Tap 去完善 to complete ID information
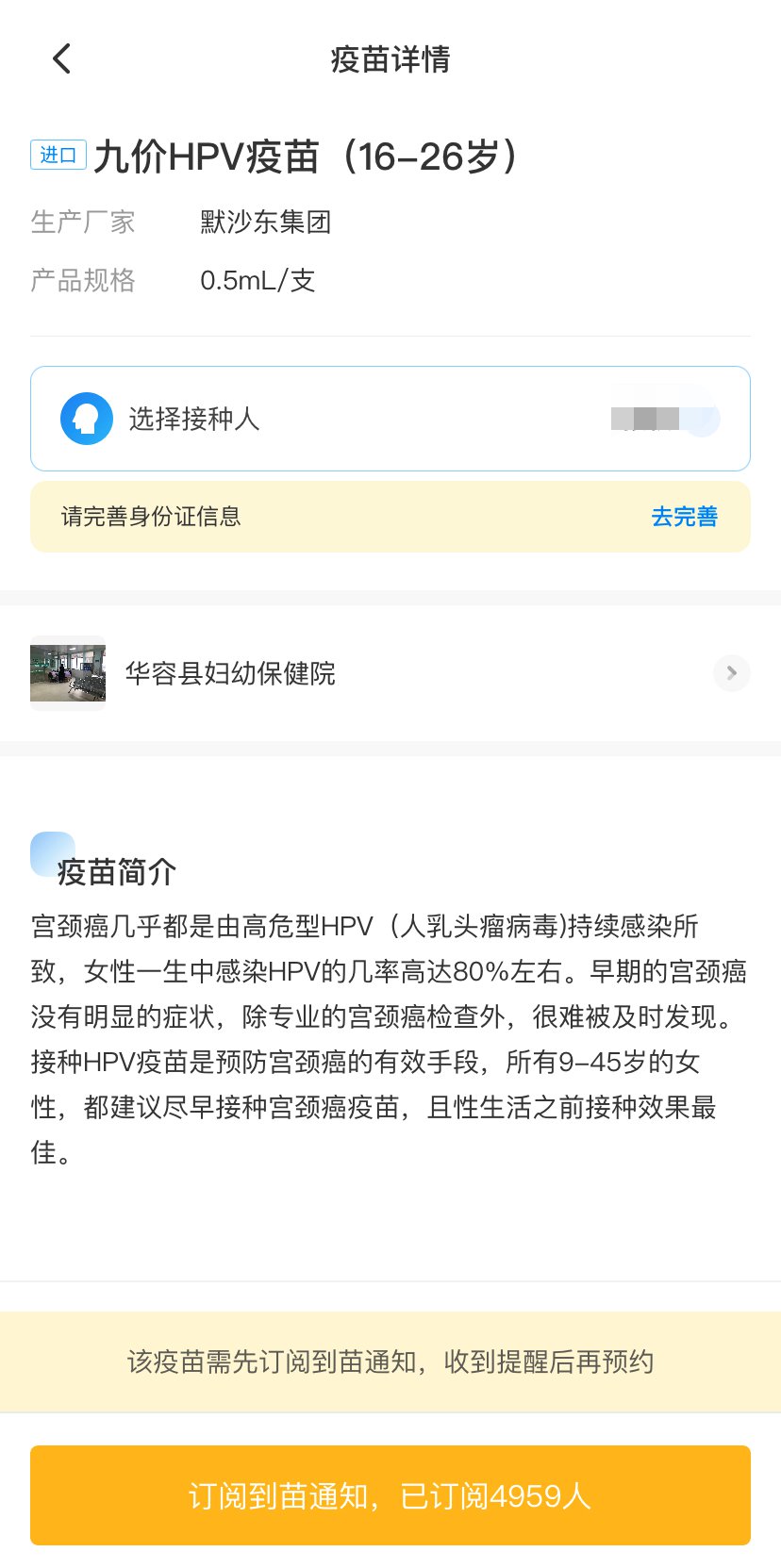This screenshot has width=781, height=1568. (684, 517)
